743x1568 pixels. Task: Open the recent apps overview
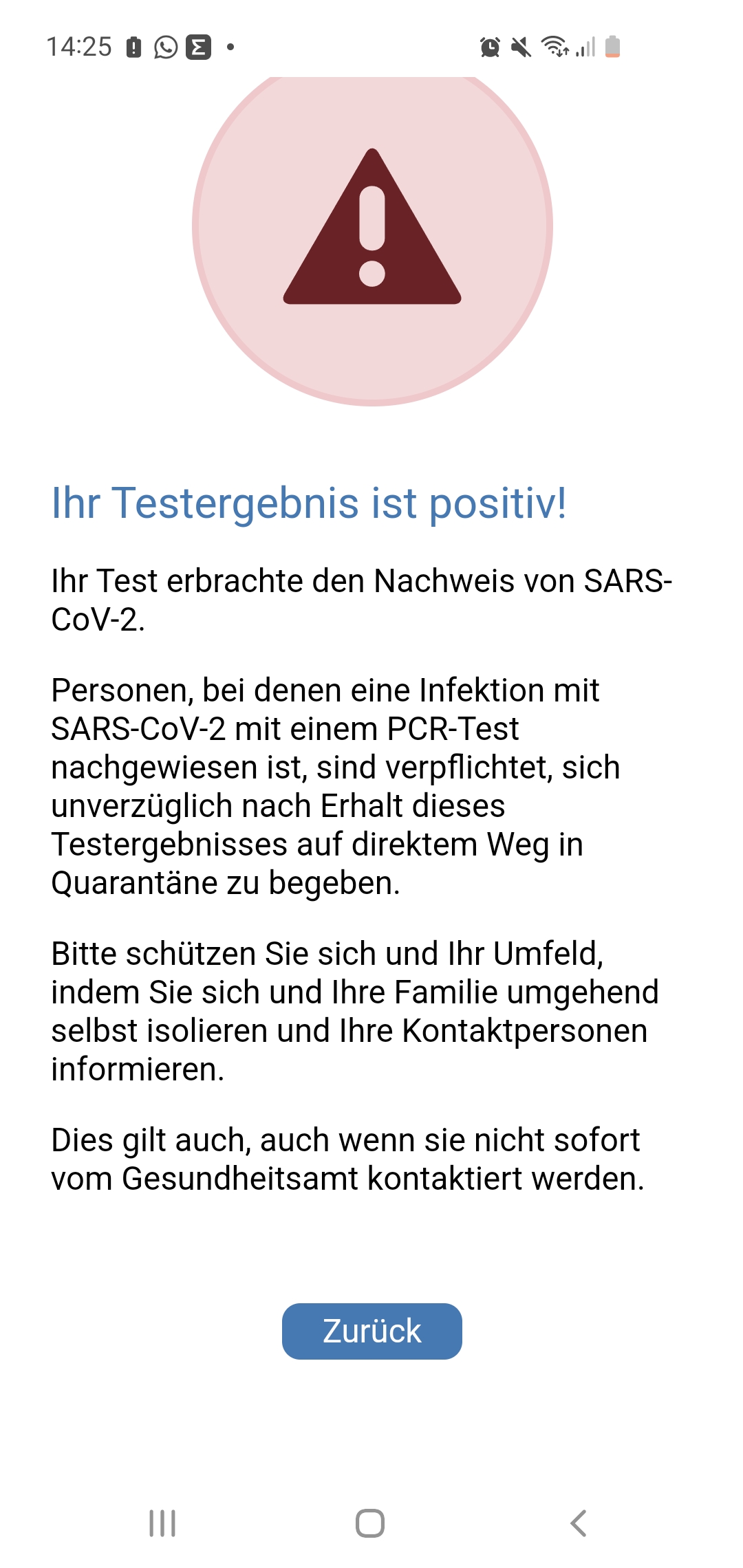[x=162, y=1523]
